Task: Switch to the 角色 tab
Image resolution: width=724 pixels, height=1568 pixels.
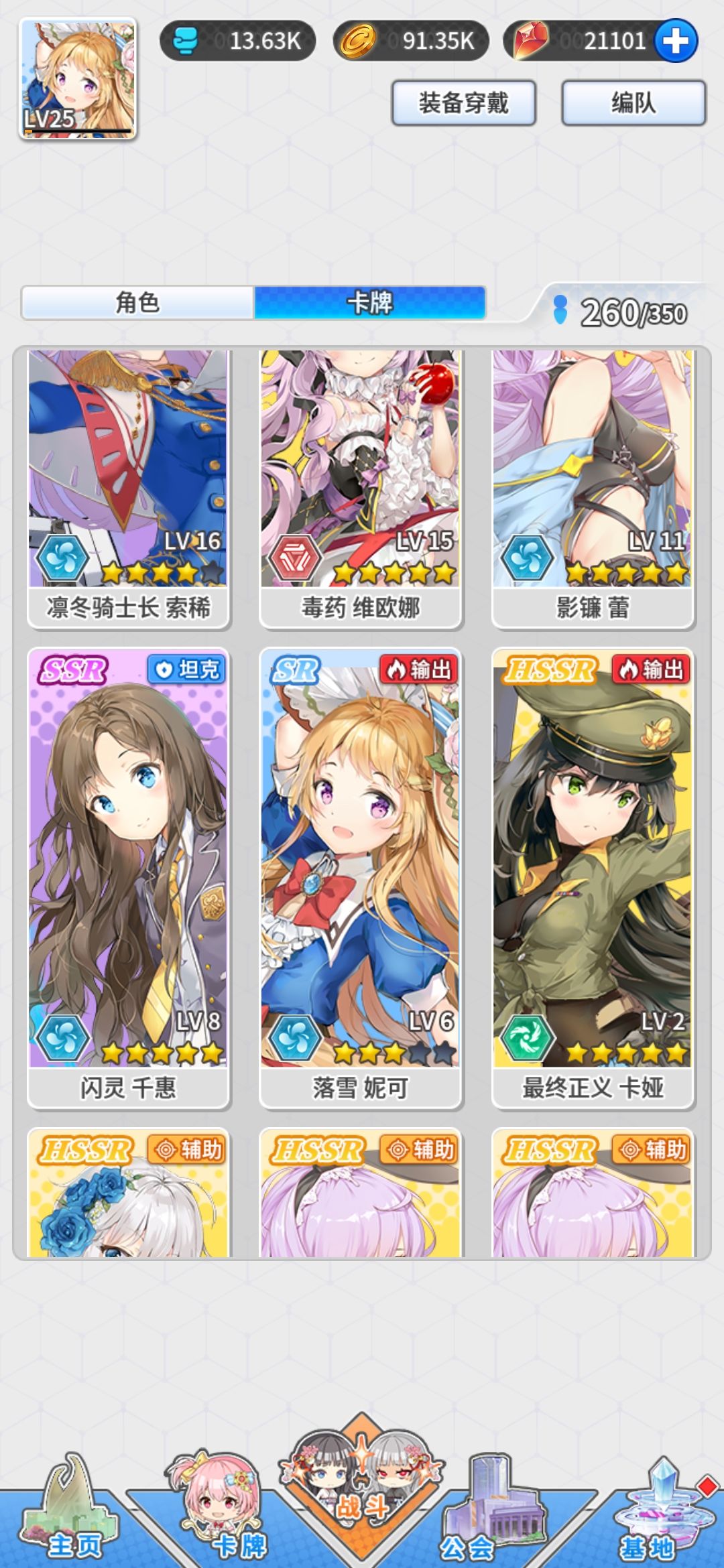Action: [x=137, y=305]
